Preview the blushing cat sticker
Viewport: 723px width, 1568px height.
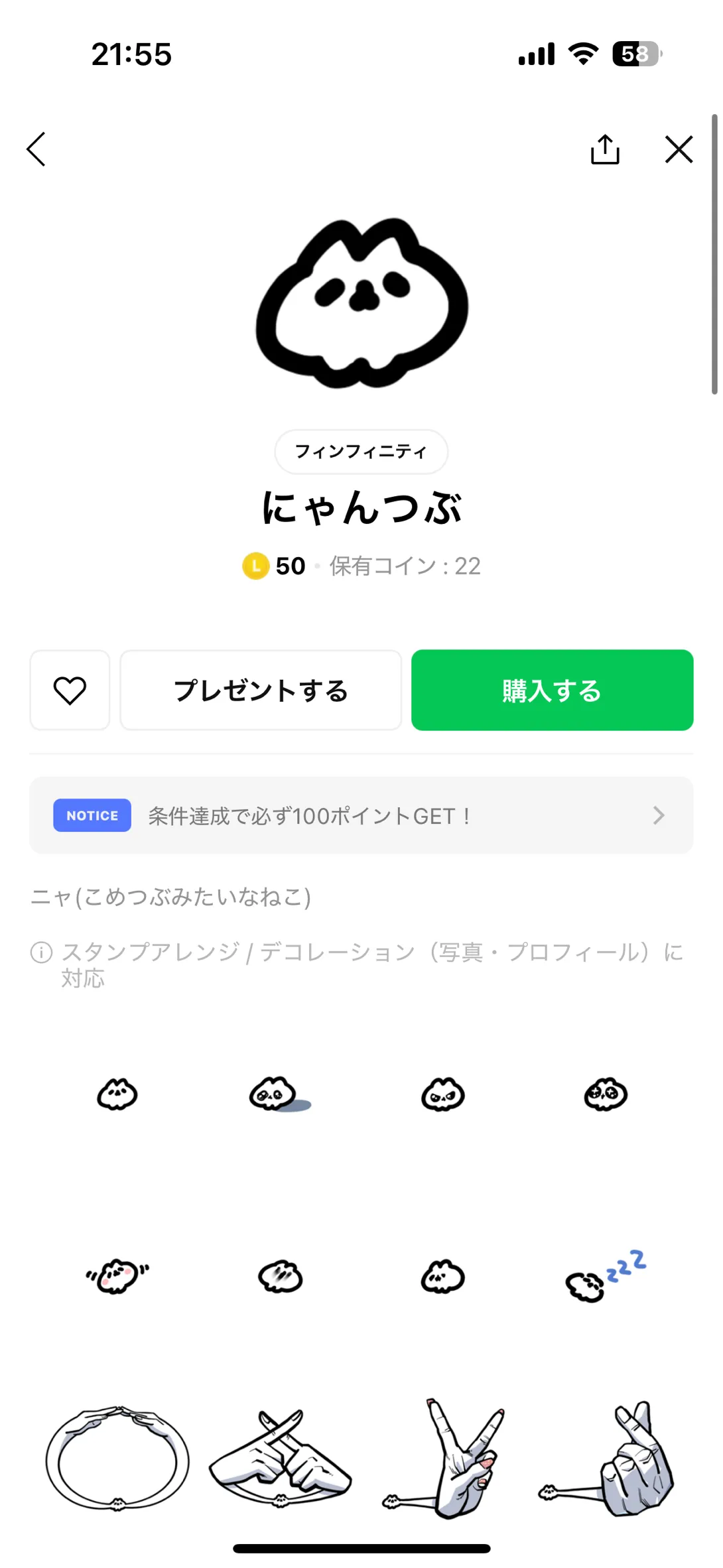coord(117,1275)
